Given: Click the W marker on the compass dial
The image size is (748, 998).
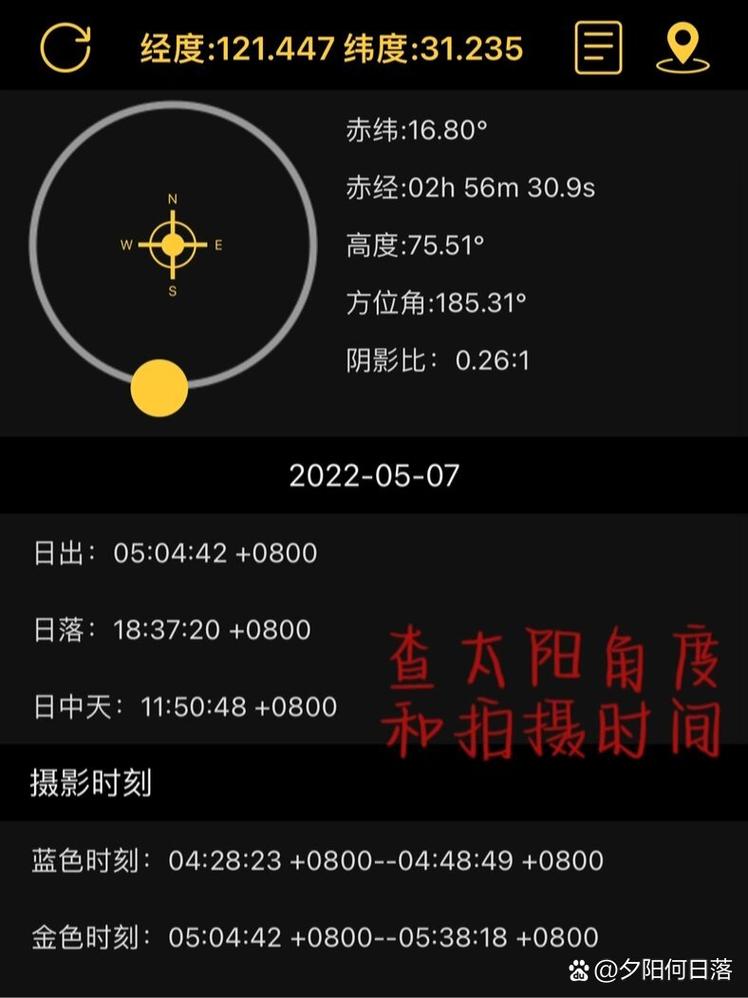Looking at the screenshot, I should tap(126, 244).
